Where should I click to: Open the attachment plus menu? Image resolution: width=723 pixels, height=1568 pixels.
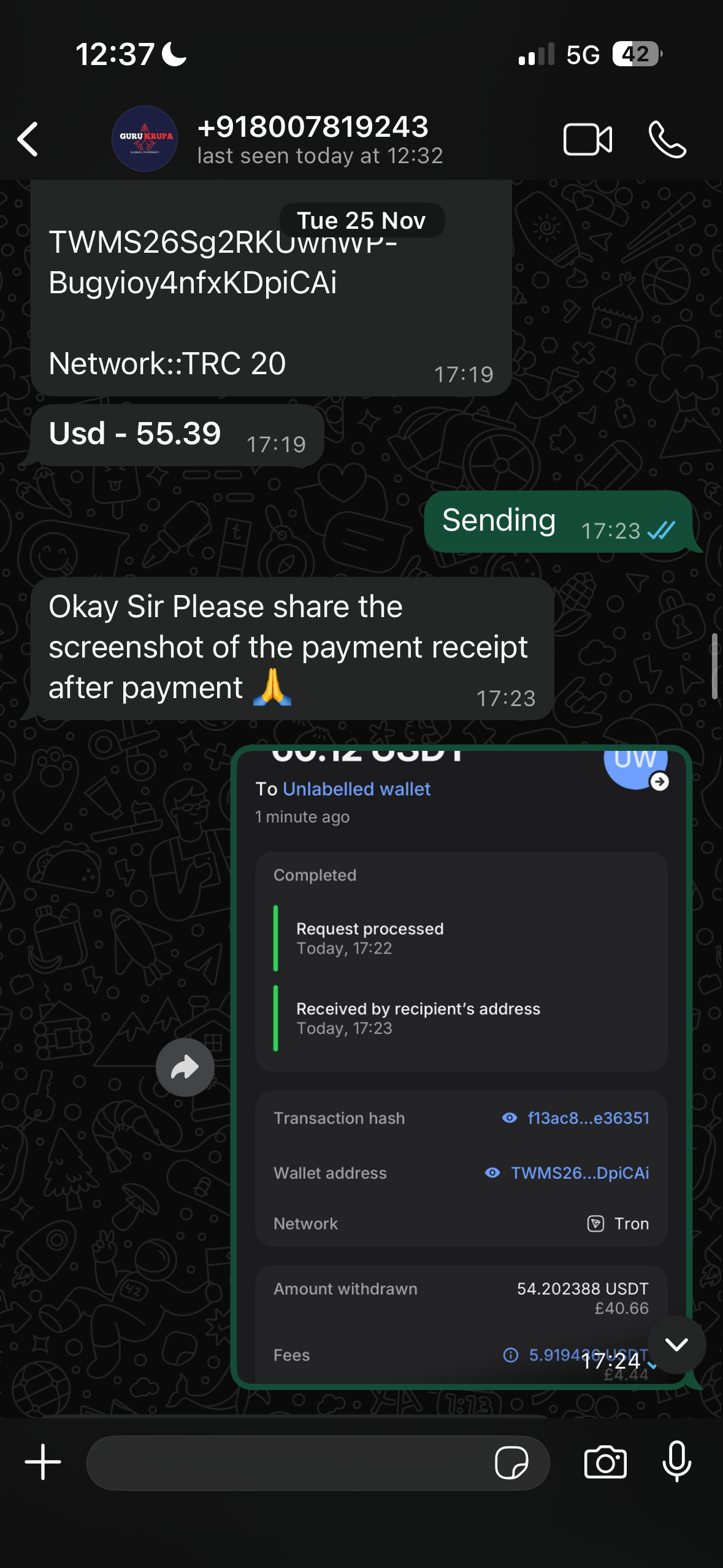click(43, 1462)
